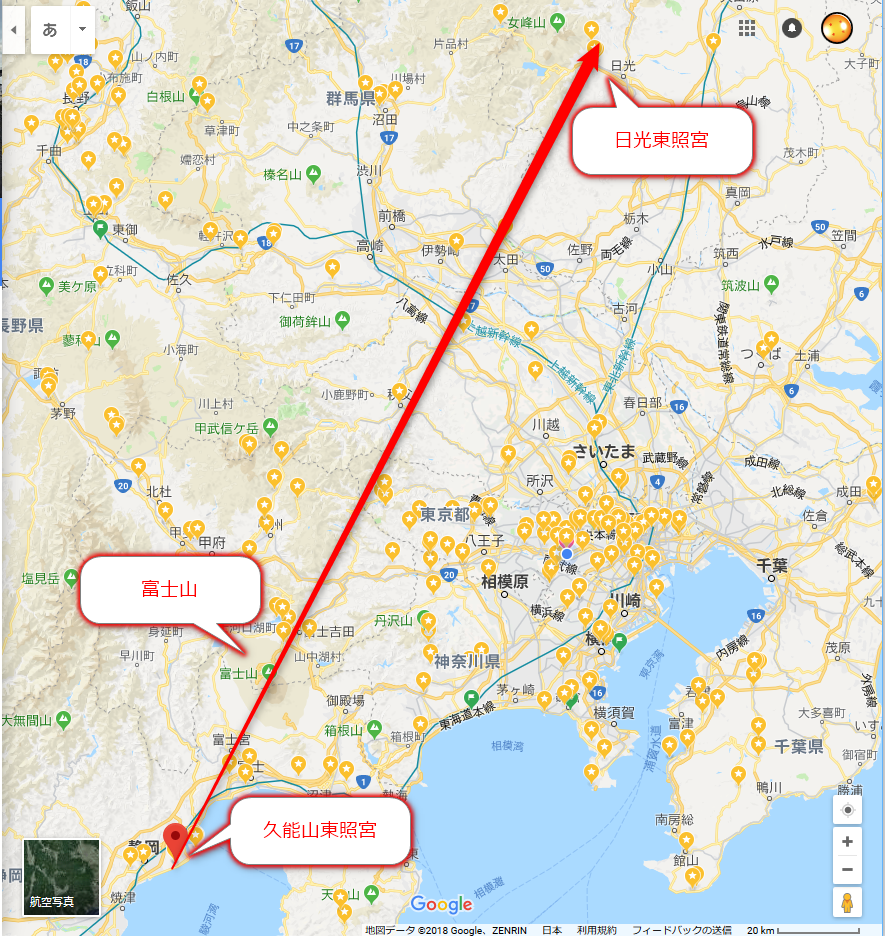Screen dimensions: 885x936
Task: Expand the collapsed side panel arrow
Action: pyautogui.click(x=14, y=30)
